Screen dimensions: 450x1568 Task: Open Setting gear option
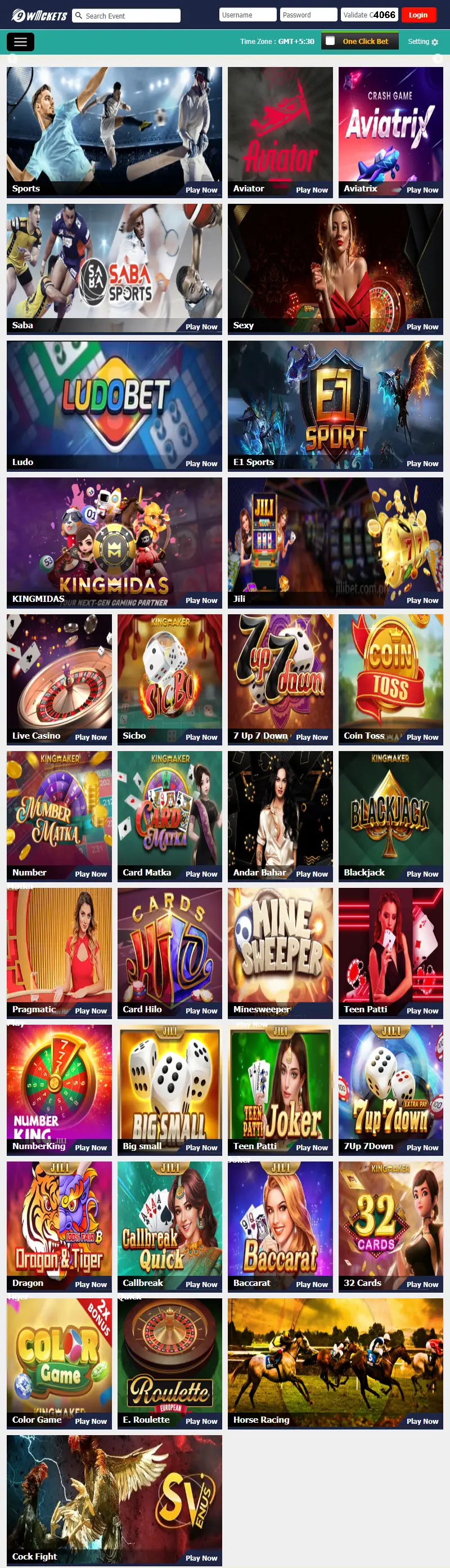(422, 42)
